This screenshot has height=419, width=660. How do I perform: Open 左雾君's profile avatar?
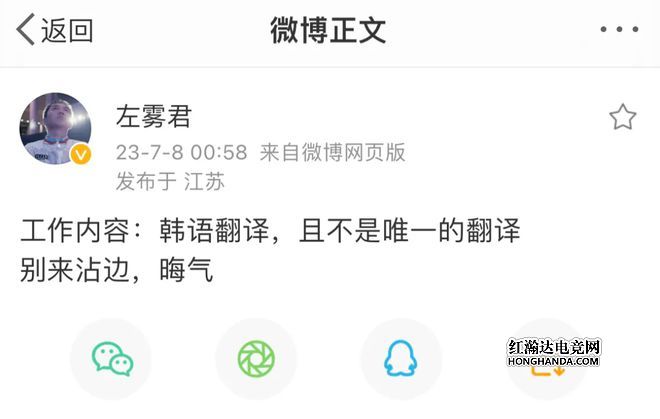point(56,130)
